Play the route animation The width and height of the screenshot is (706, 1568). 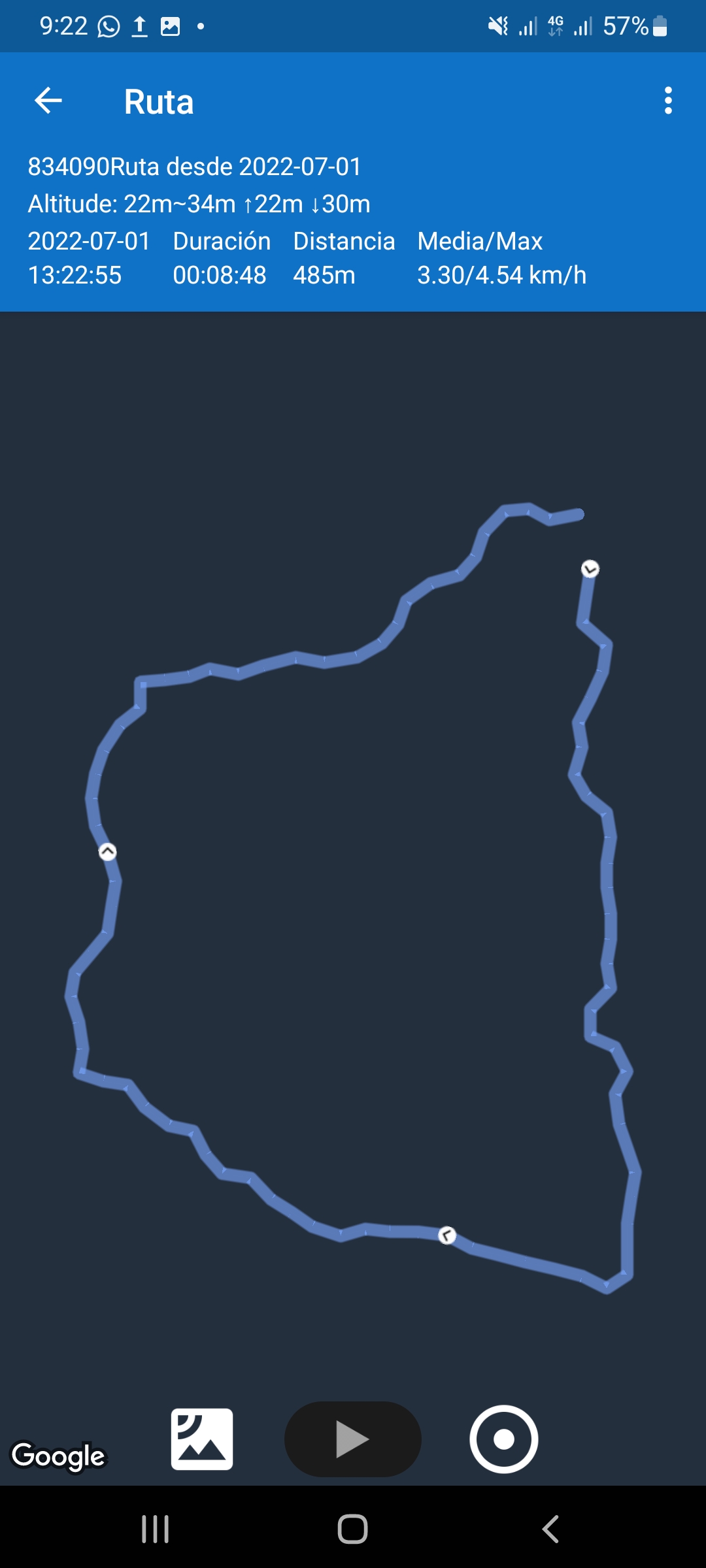(352, 1439)
